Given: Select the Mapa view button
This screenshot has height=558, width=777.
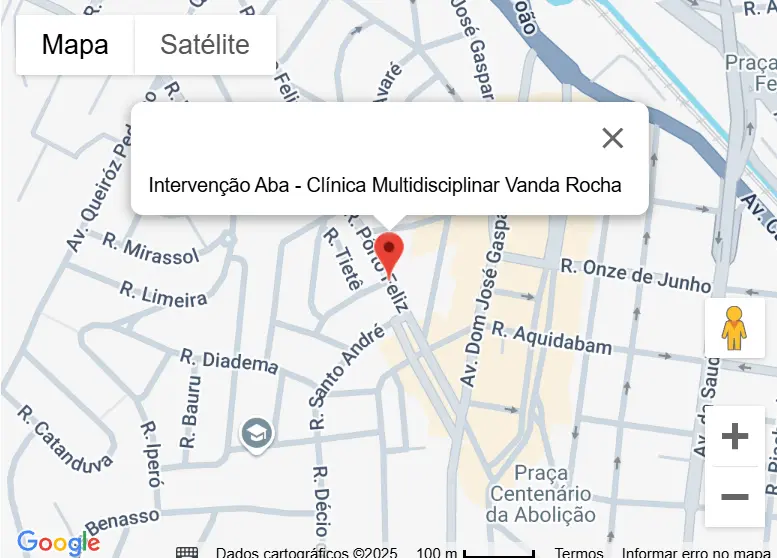Looking at the screenshot, I should tap(75, 45).
